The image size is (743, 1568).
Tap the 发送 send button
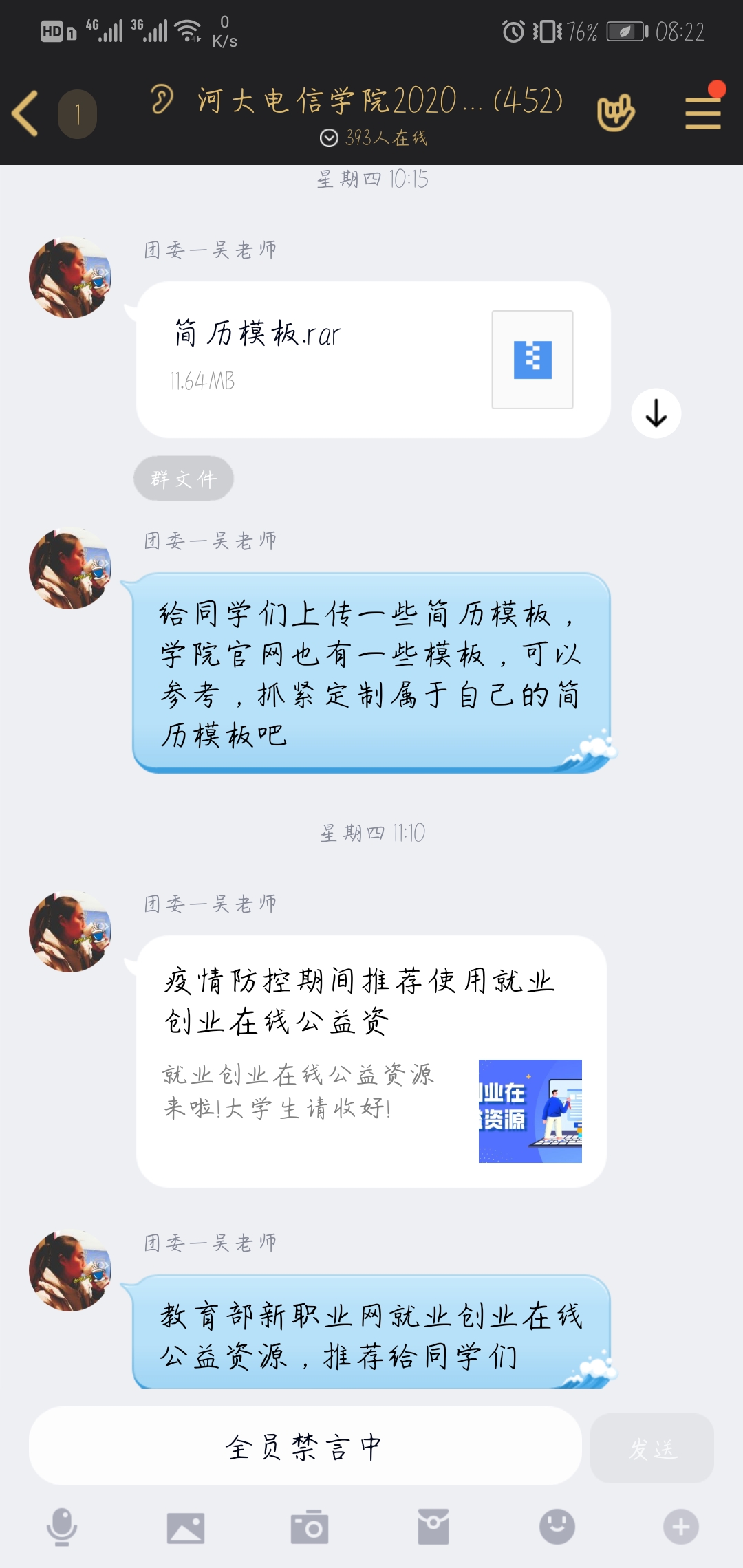pyautogui.click(x=652, y=1448)
